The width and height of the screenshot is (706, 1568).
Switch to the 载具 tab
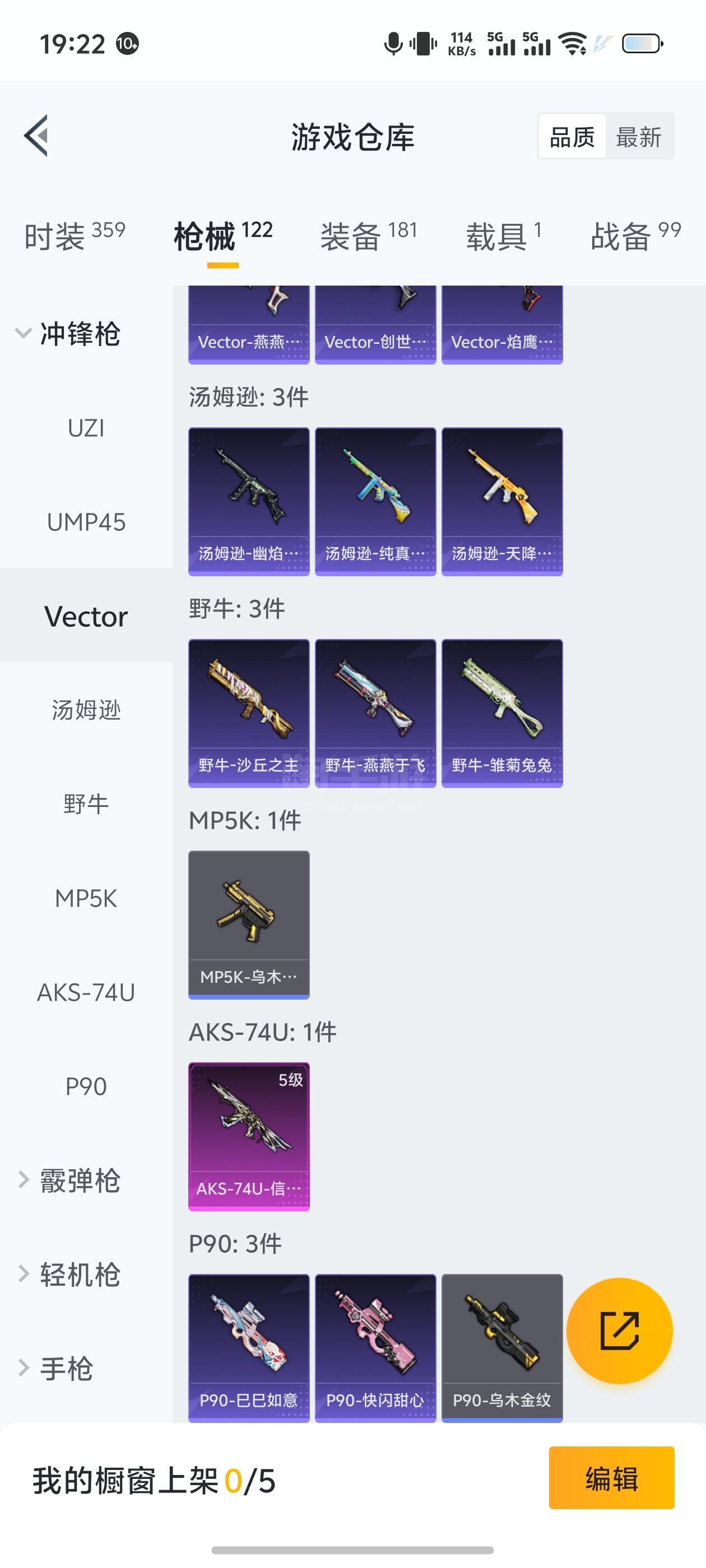pos(503,236)
